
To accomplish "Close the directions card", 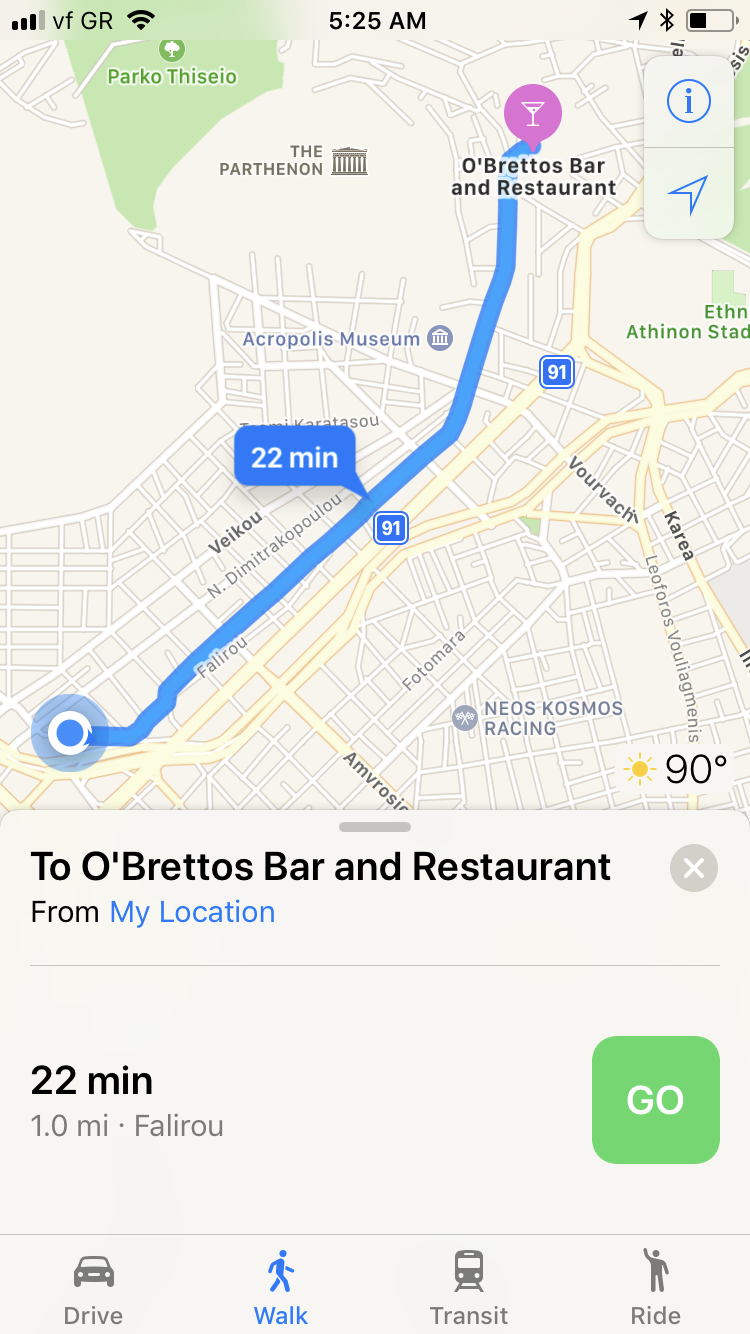I will pyautogui.click(x=694, y=867).
